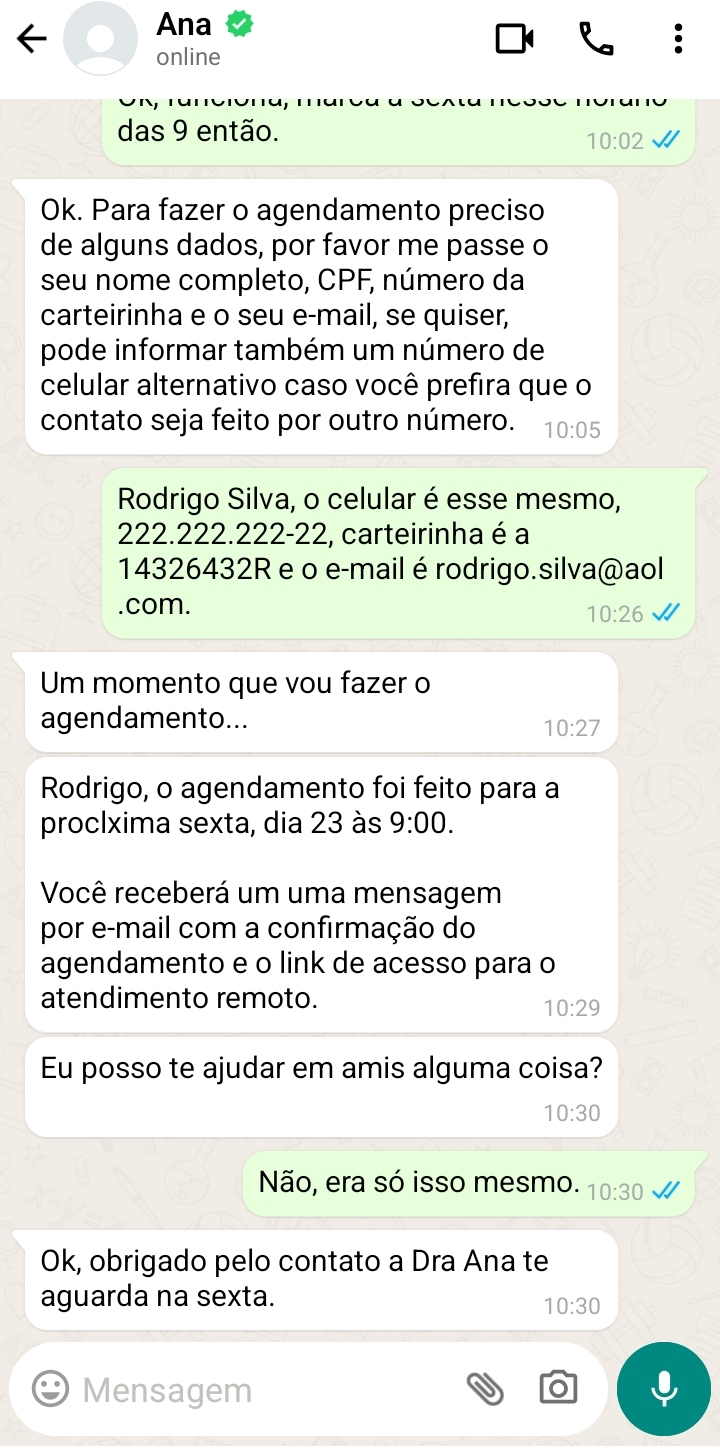Start a video call with Ana

click(x=513, y=39)
